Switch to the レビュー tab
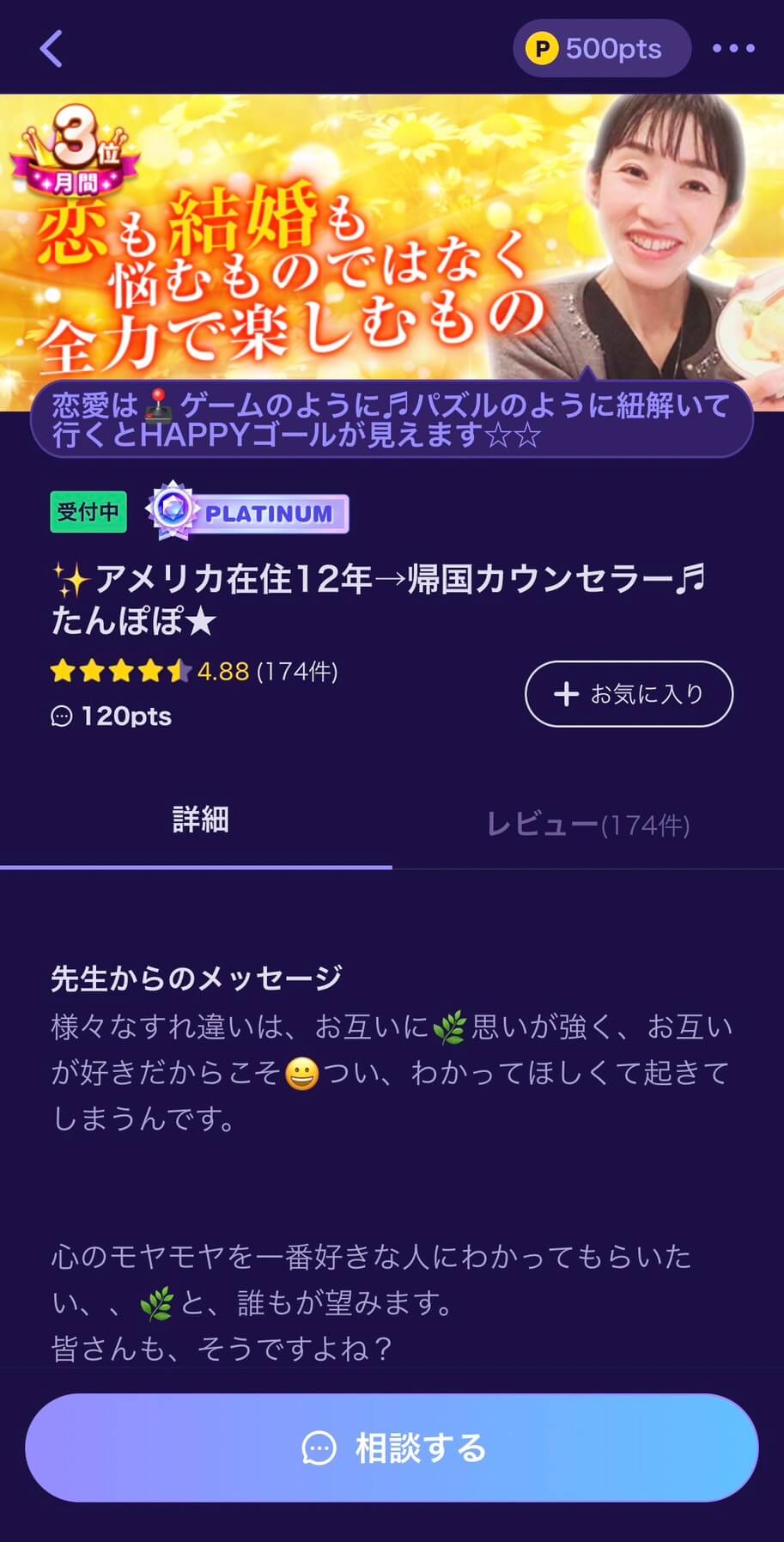This screenshot has height=1542, width=784. coord(588,825)
